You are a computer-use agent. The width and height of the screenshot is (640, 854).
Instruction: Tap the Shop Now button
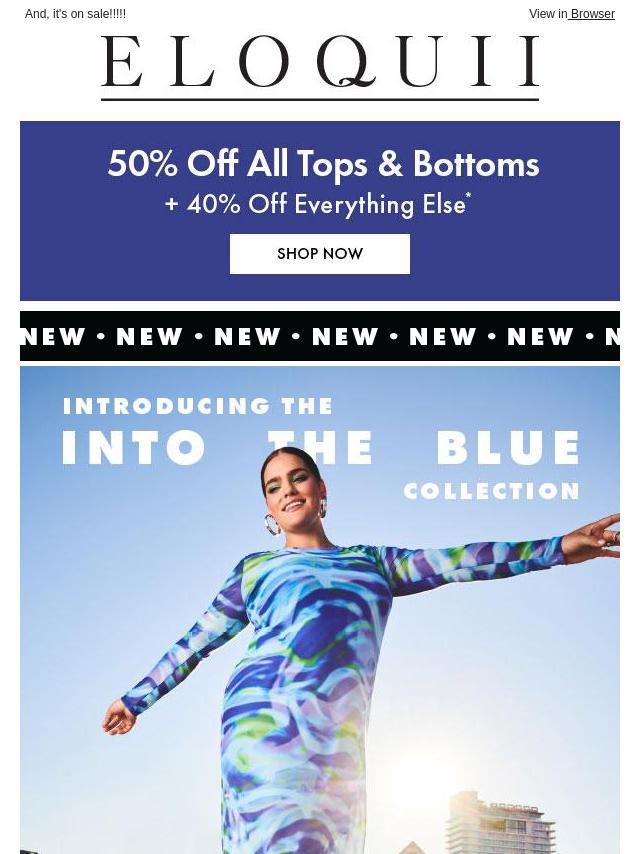[320, 254]
